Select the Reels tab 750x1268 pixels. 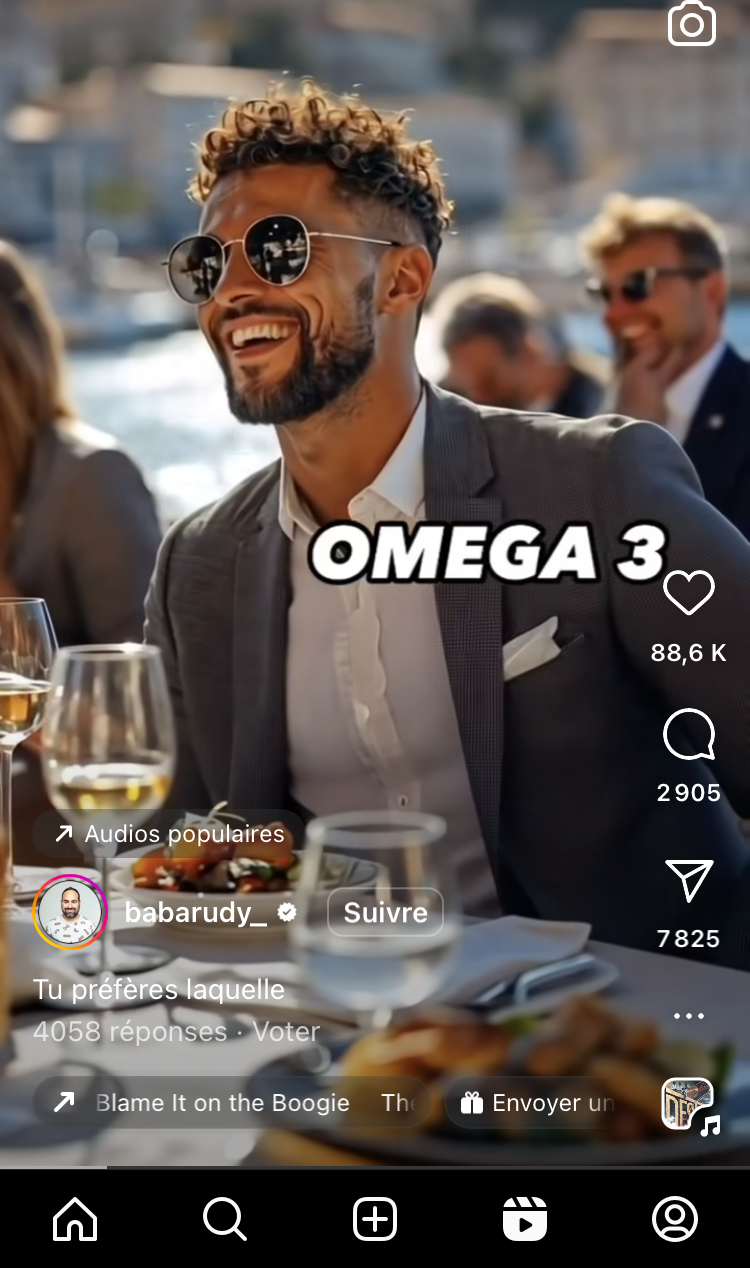tap(525, 1219)
